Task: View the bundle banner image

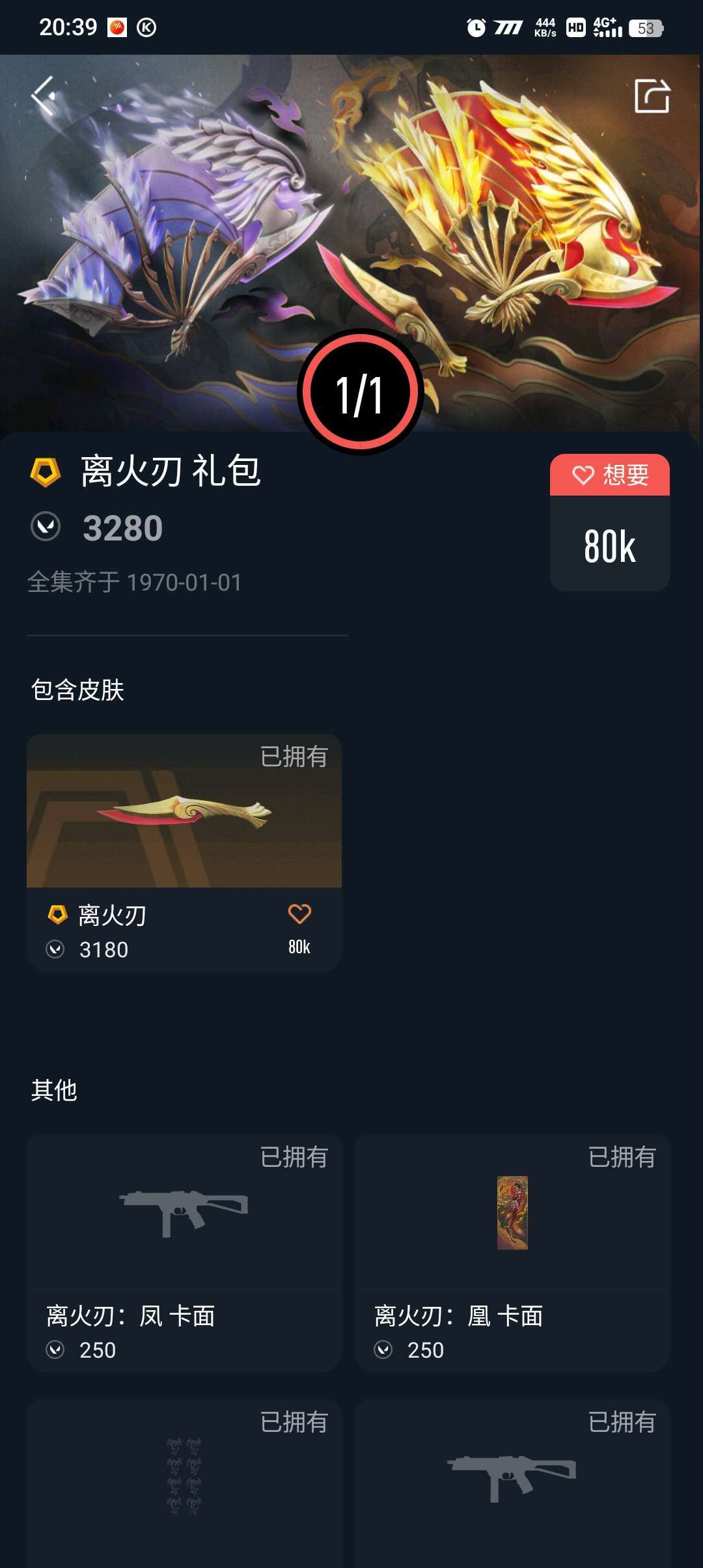Action: tap(351, 215)
